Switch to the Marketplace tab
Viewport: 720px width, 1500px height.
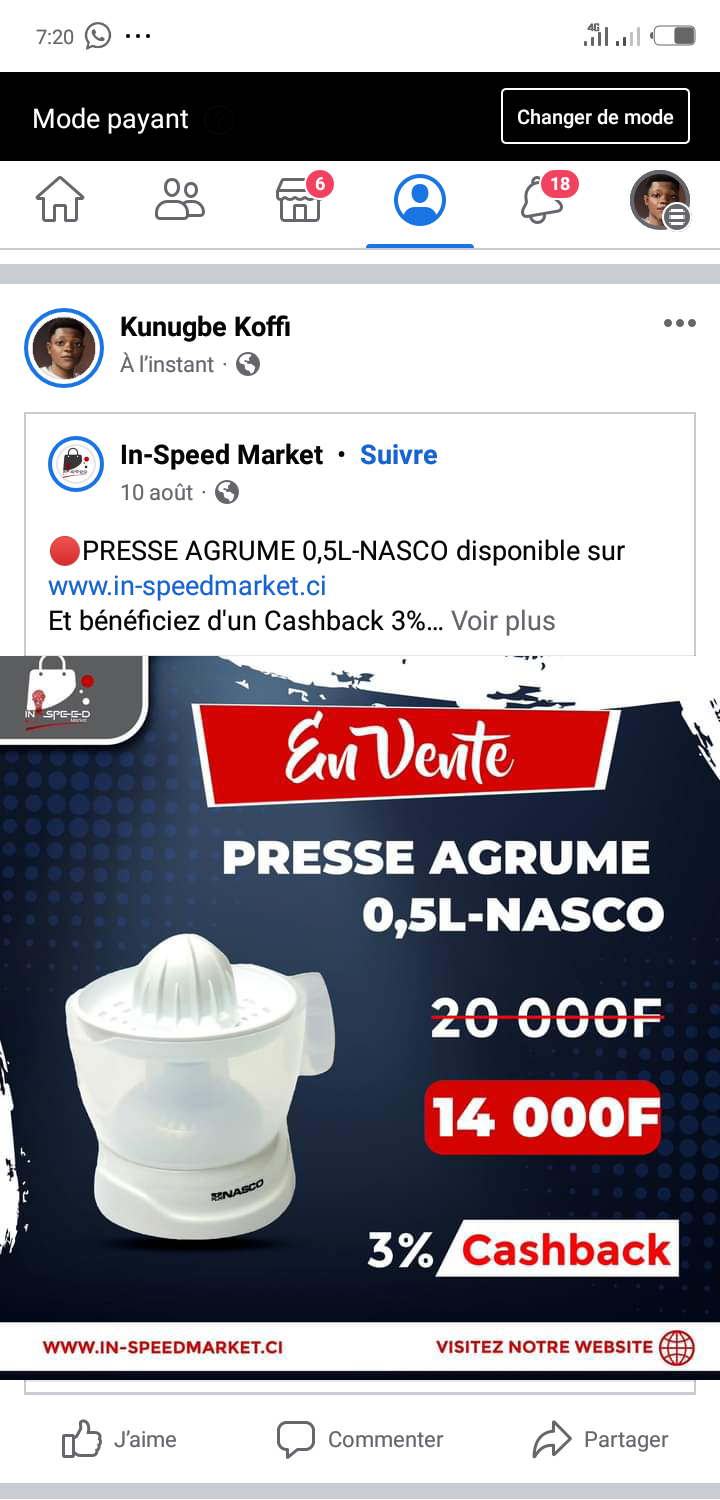(x=299, y=200)
